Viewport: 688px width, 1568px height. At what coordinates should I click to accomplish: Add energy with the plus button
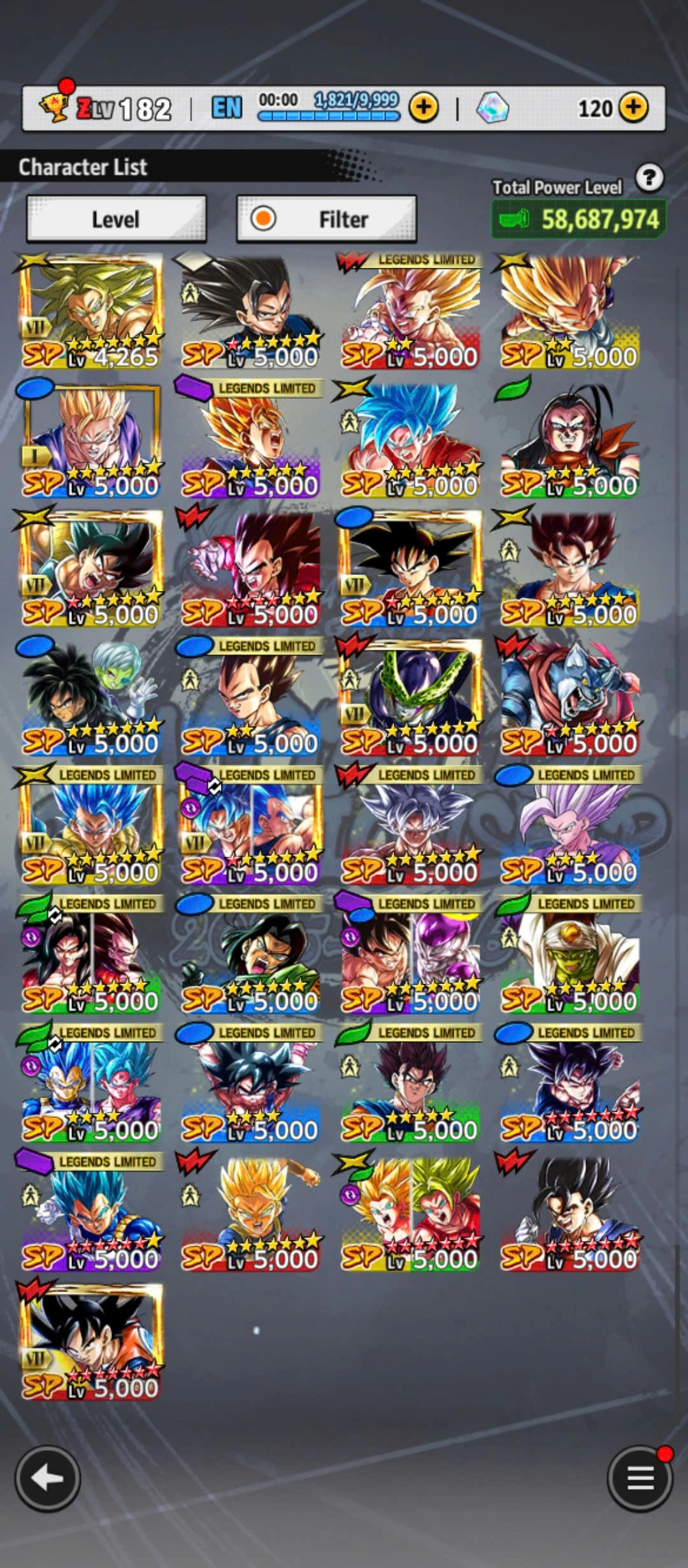(424, 108)
